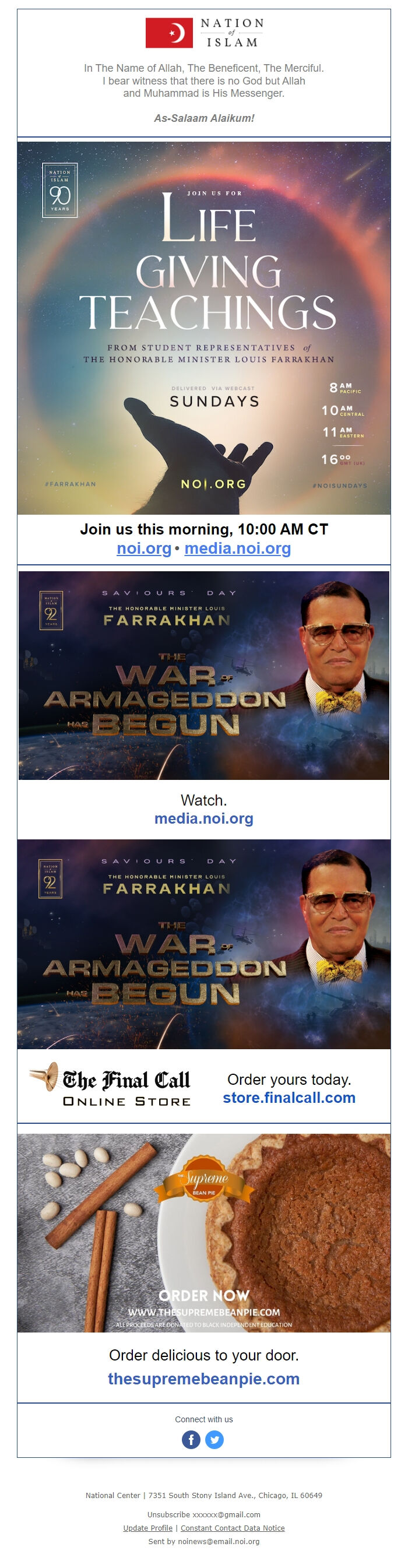
Task: Open The Final Call Online Store logo
Action: [110, 1085]
